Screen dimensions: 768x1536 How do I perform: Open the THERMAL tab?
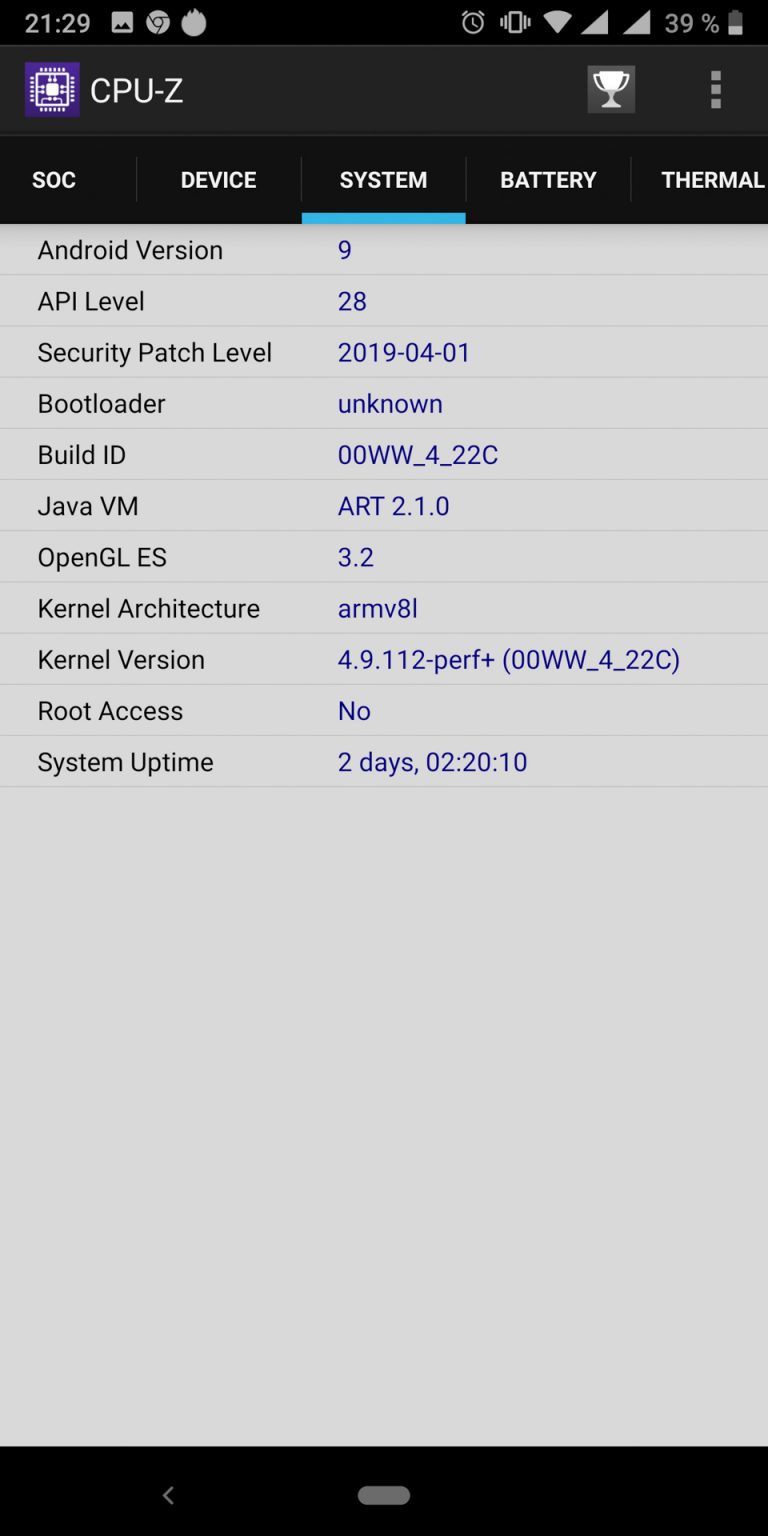pyautogui.click(x=712, y=180)
